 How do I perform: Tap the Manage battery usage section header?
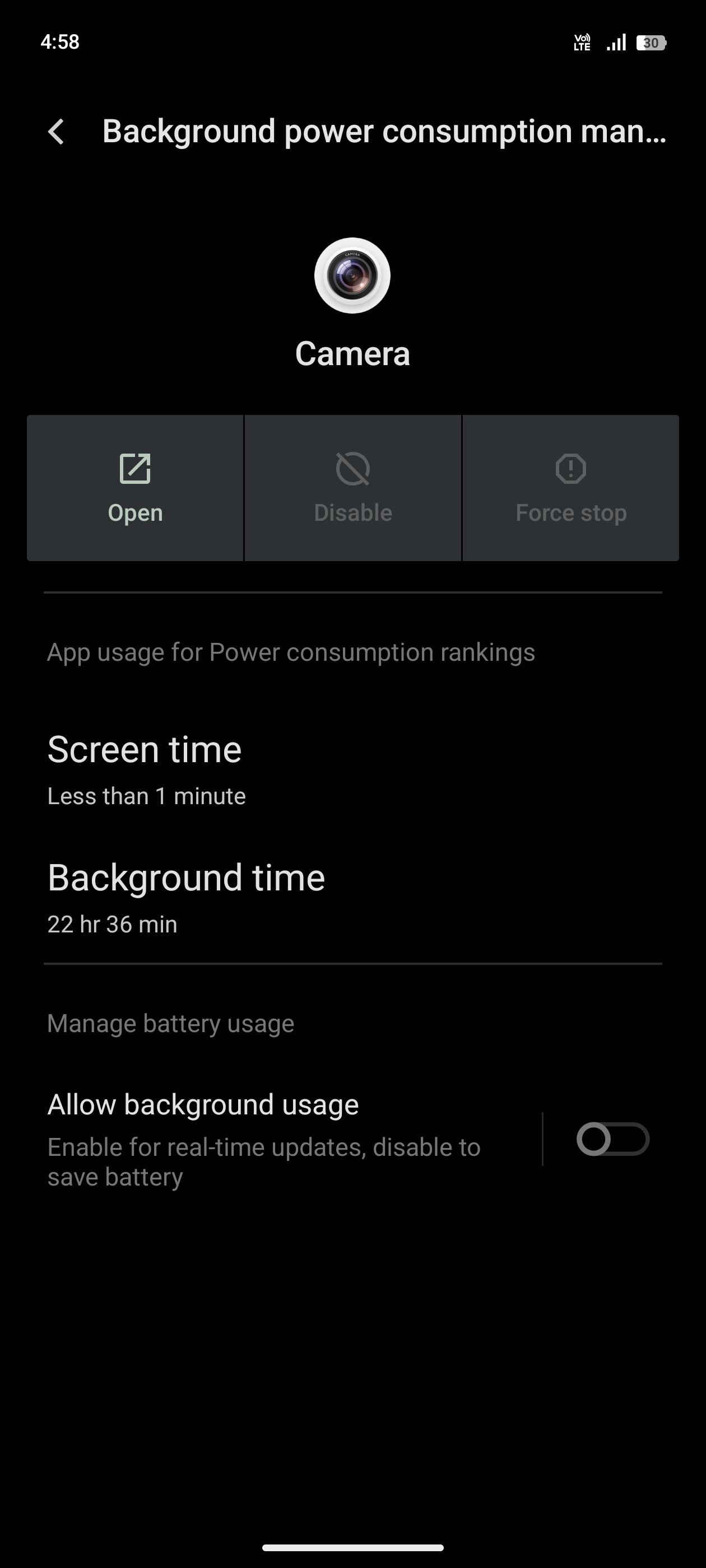coord(170,1023)
